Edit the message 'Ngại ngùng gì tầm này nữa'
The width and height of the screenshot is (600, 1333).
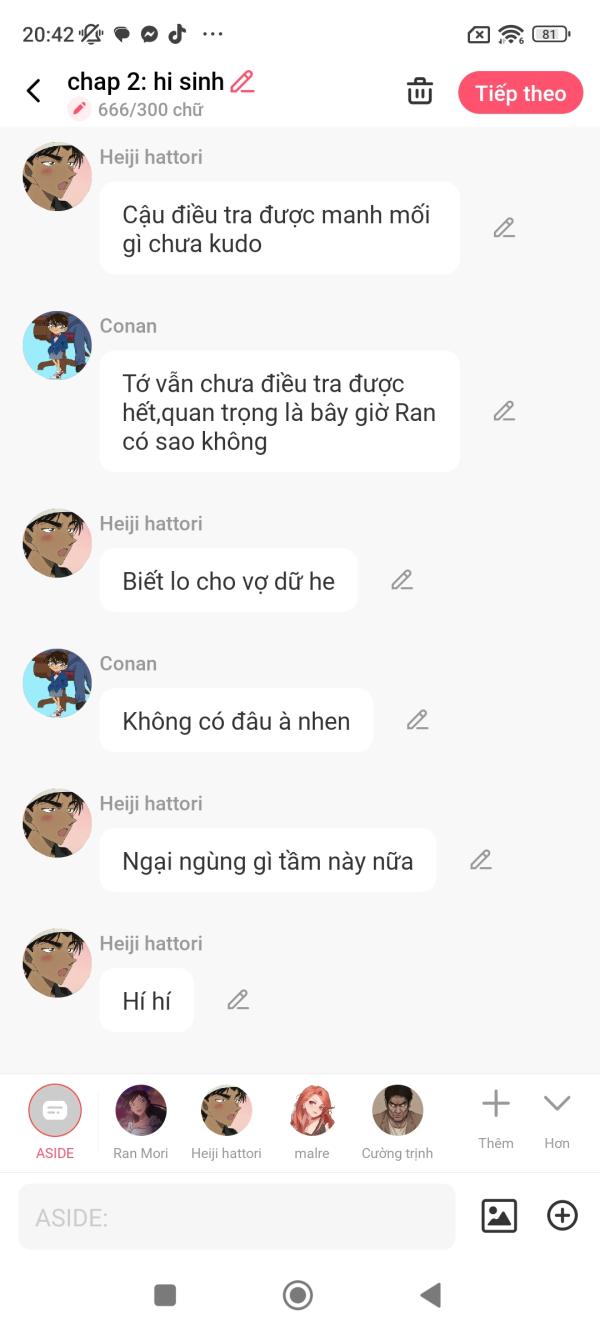click(x=481, y=860)
